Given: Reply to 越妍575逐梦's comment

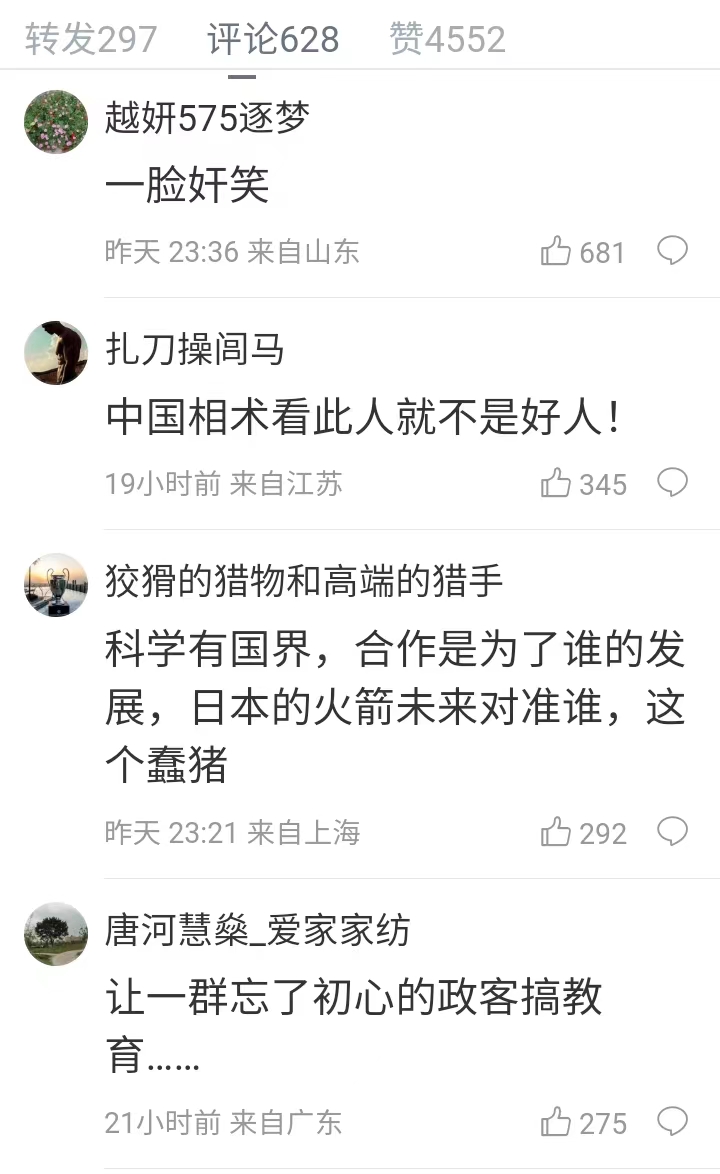Looking at the screenshot, I should coord(672,251).
